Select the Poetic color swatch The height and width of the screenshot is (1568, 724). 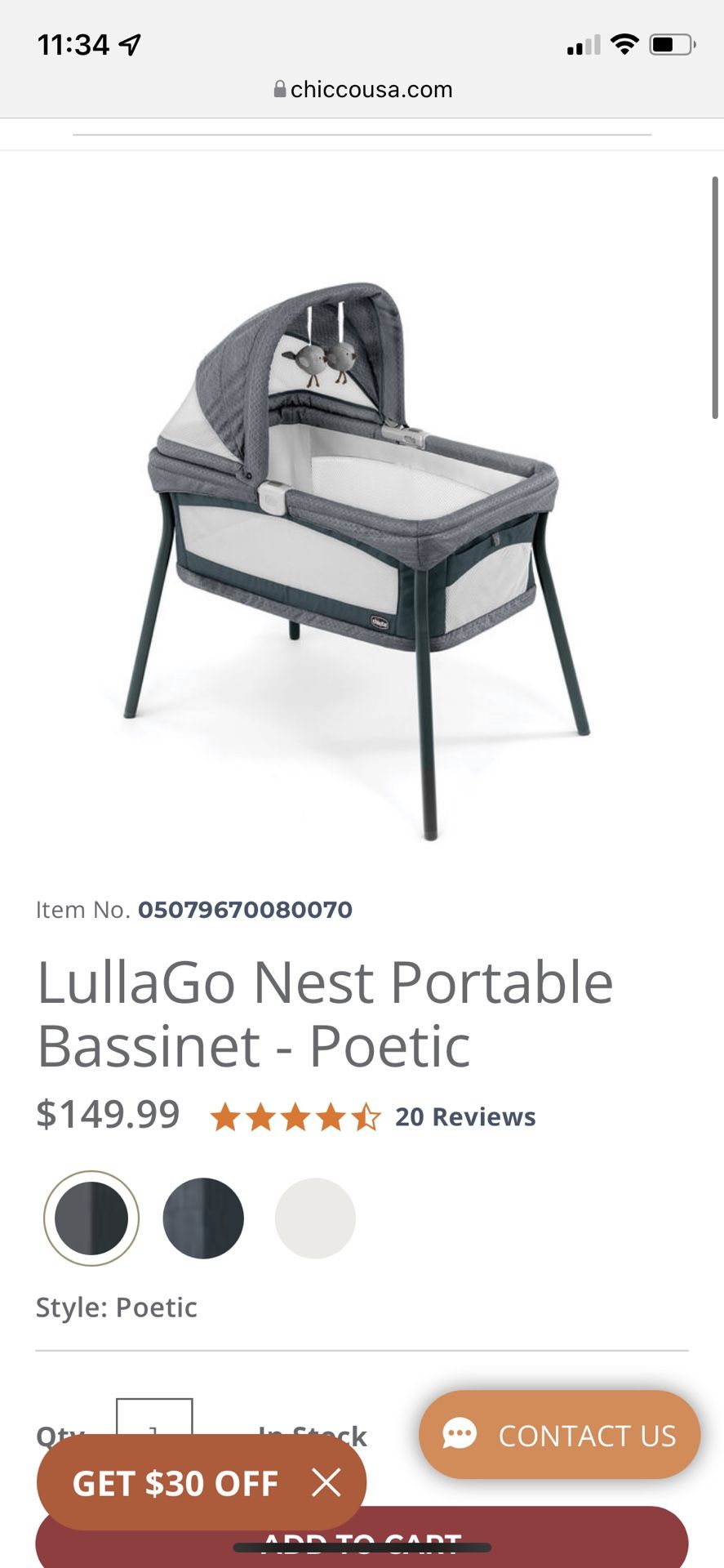(91, 1218)
